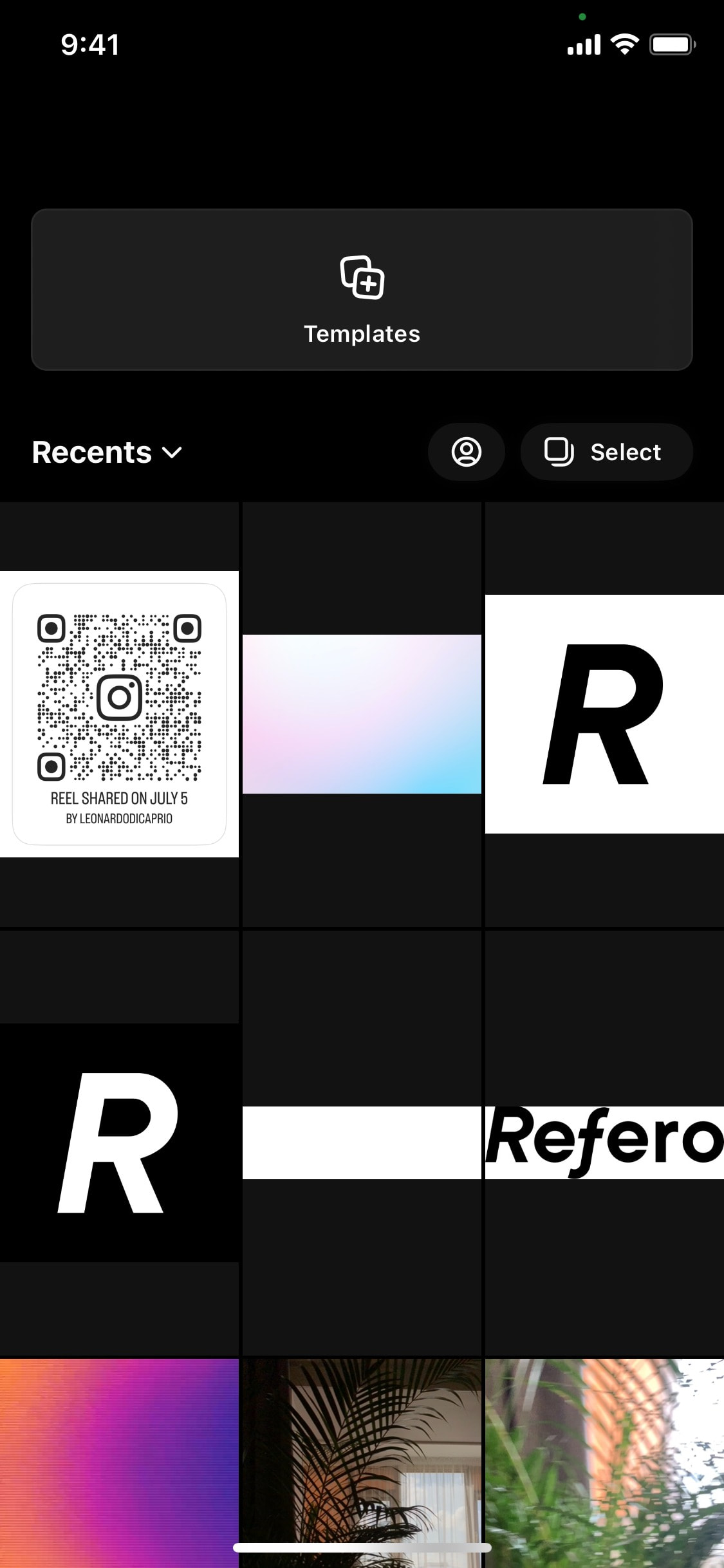Open the Templates card
724x1568 pixels.
tap(362, 289)
